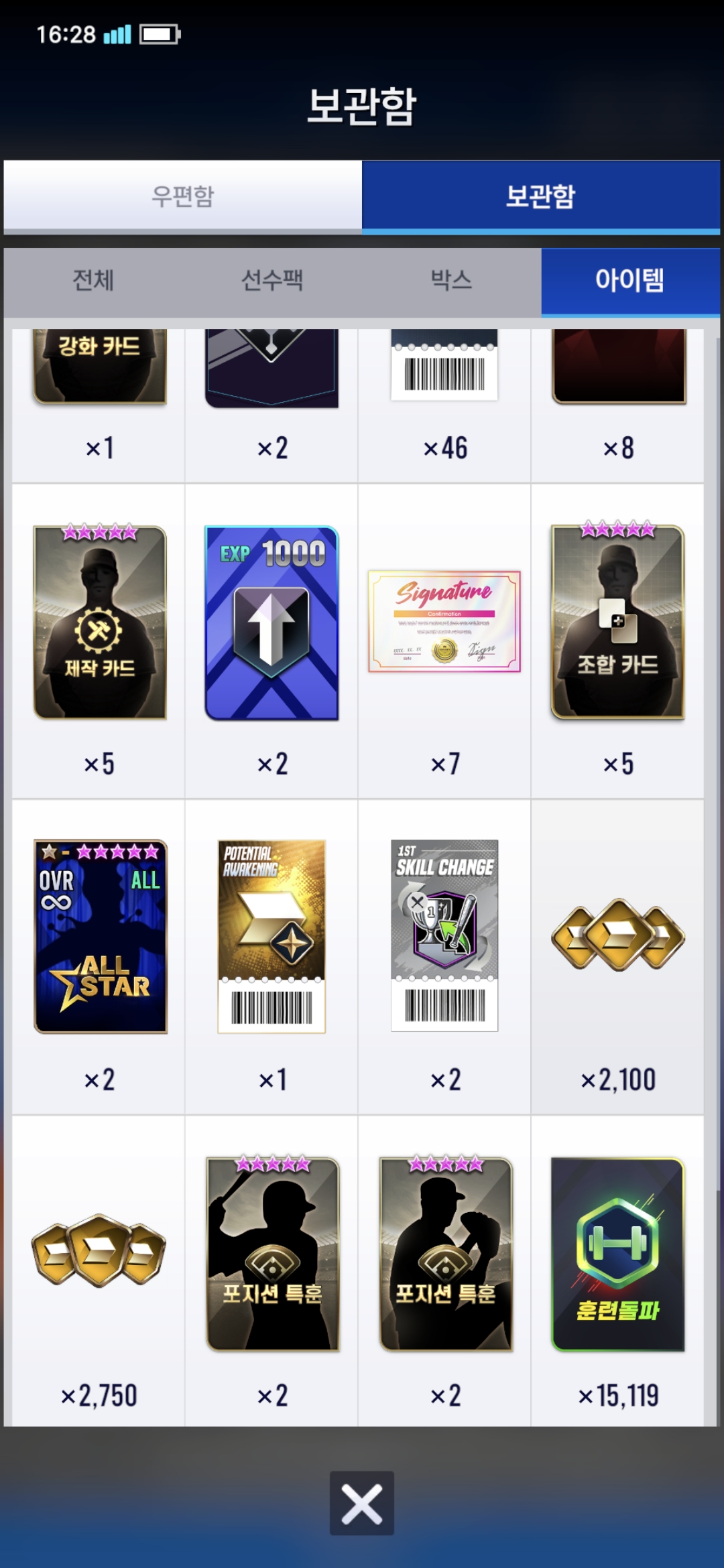Open the All Star OVR card
The height and width of the screenshot is (1568, 724).
tap(100, 937)
